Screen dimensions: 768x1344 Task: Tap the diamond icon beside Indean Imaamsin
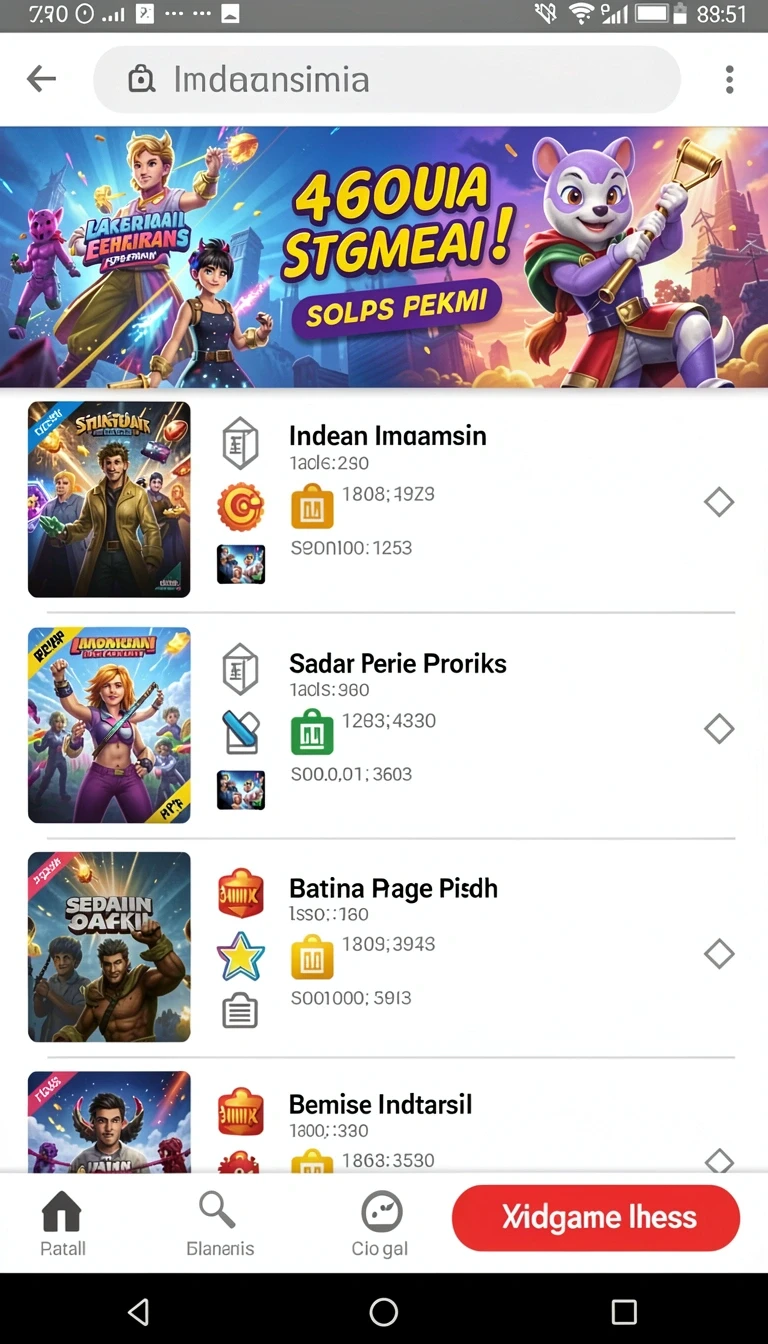click(x=719, y=502)
